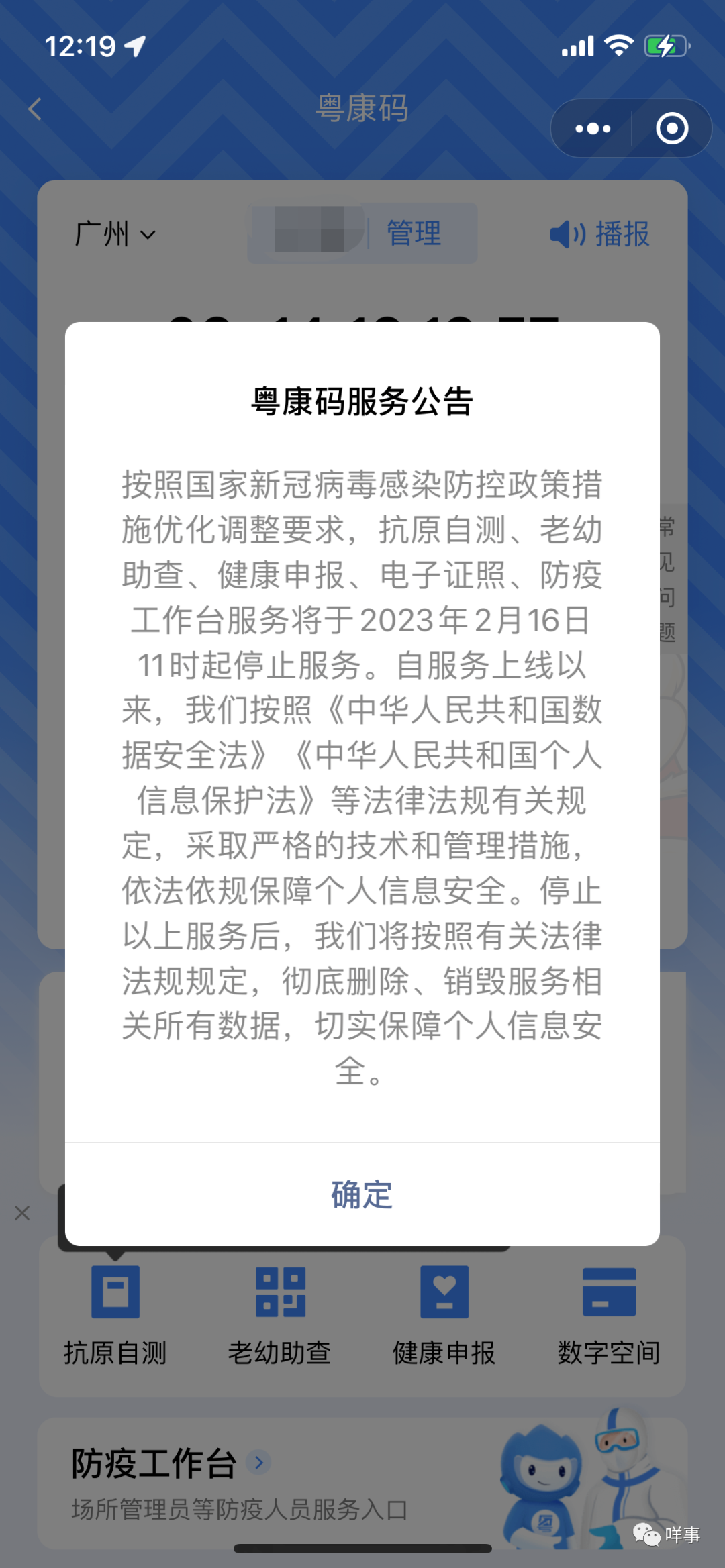Open 管理 for the account
725x1568 pixels.
(414, 233)
